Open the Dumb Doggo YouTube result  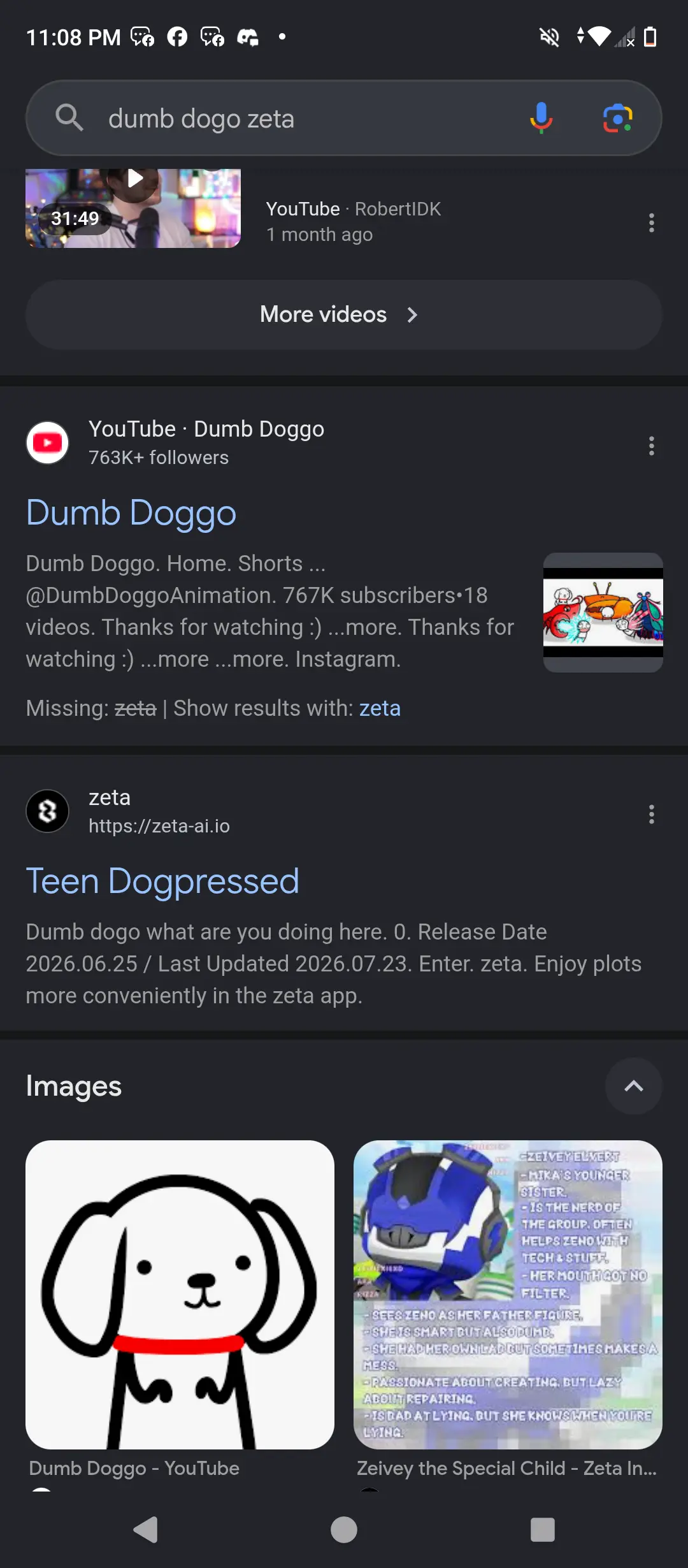point(131,512)
